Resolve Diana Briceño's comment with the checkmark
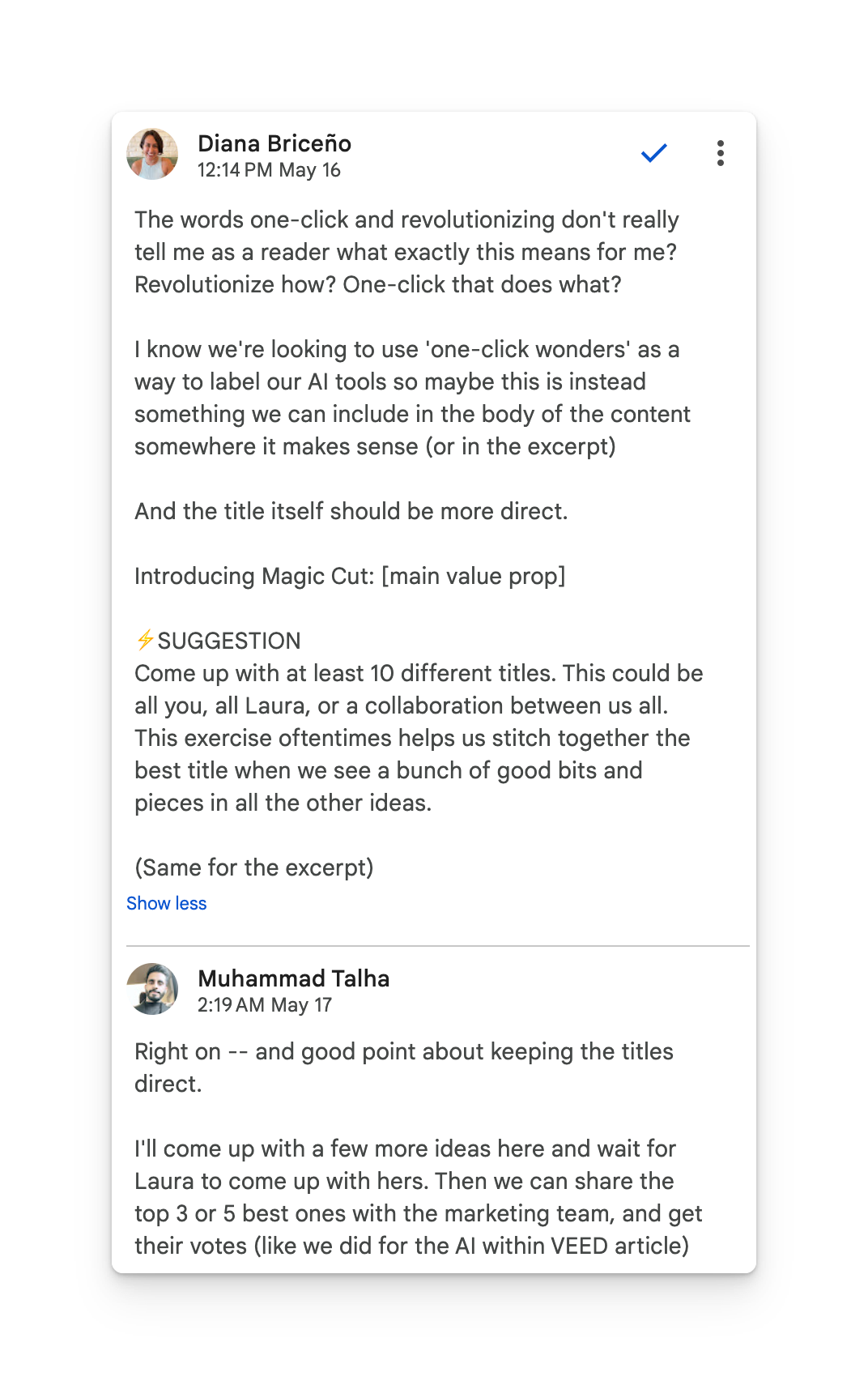 point(653,153)
